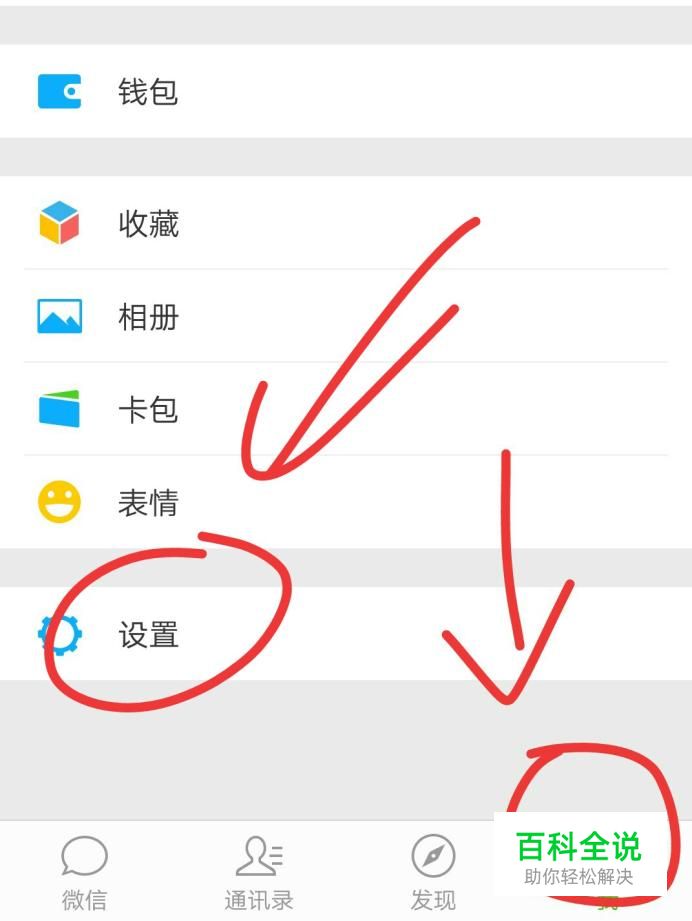
Task: Open the 相册 album row
Action: click(346, 316)
